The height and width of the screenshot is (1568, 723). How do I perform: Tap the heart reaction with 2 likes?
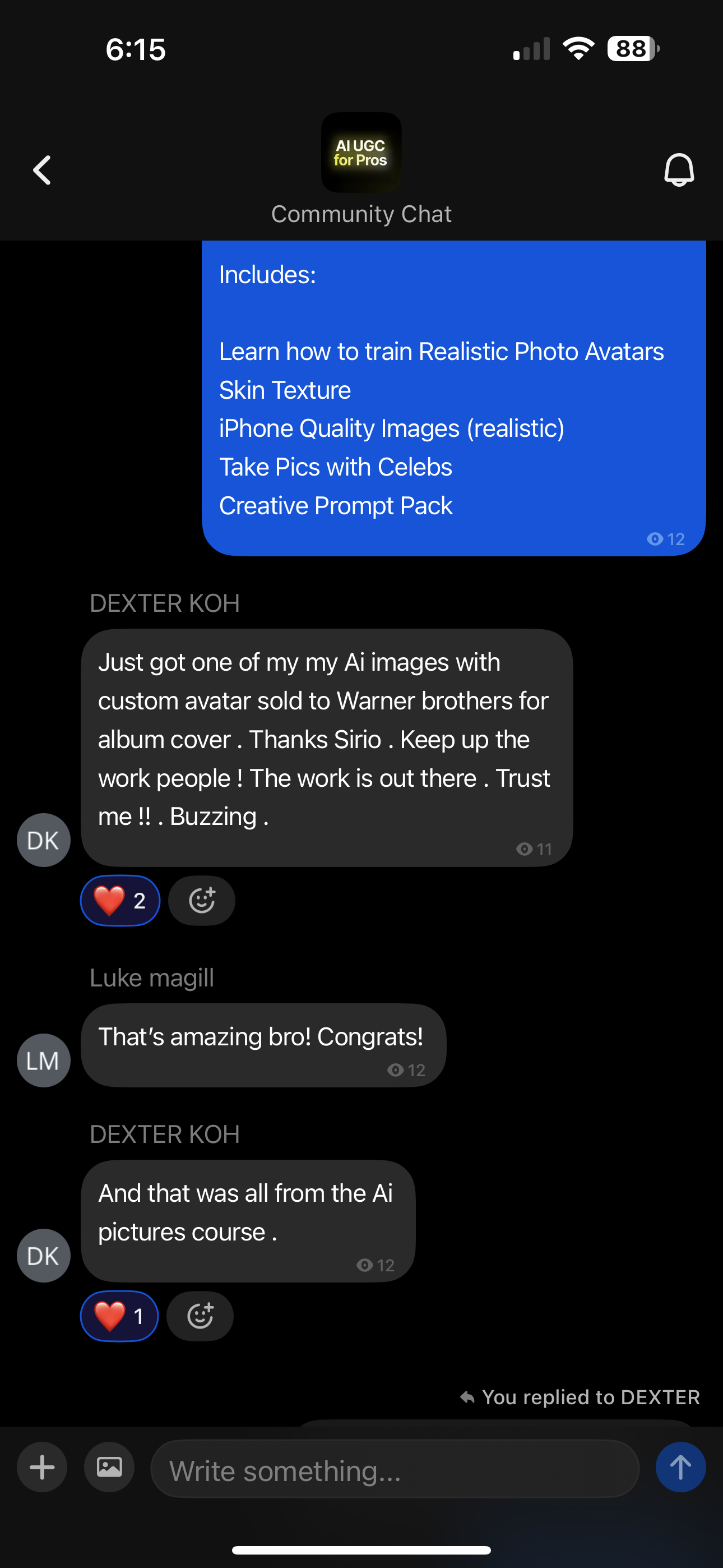tap(121, 900)
